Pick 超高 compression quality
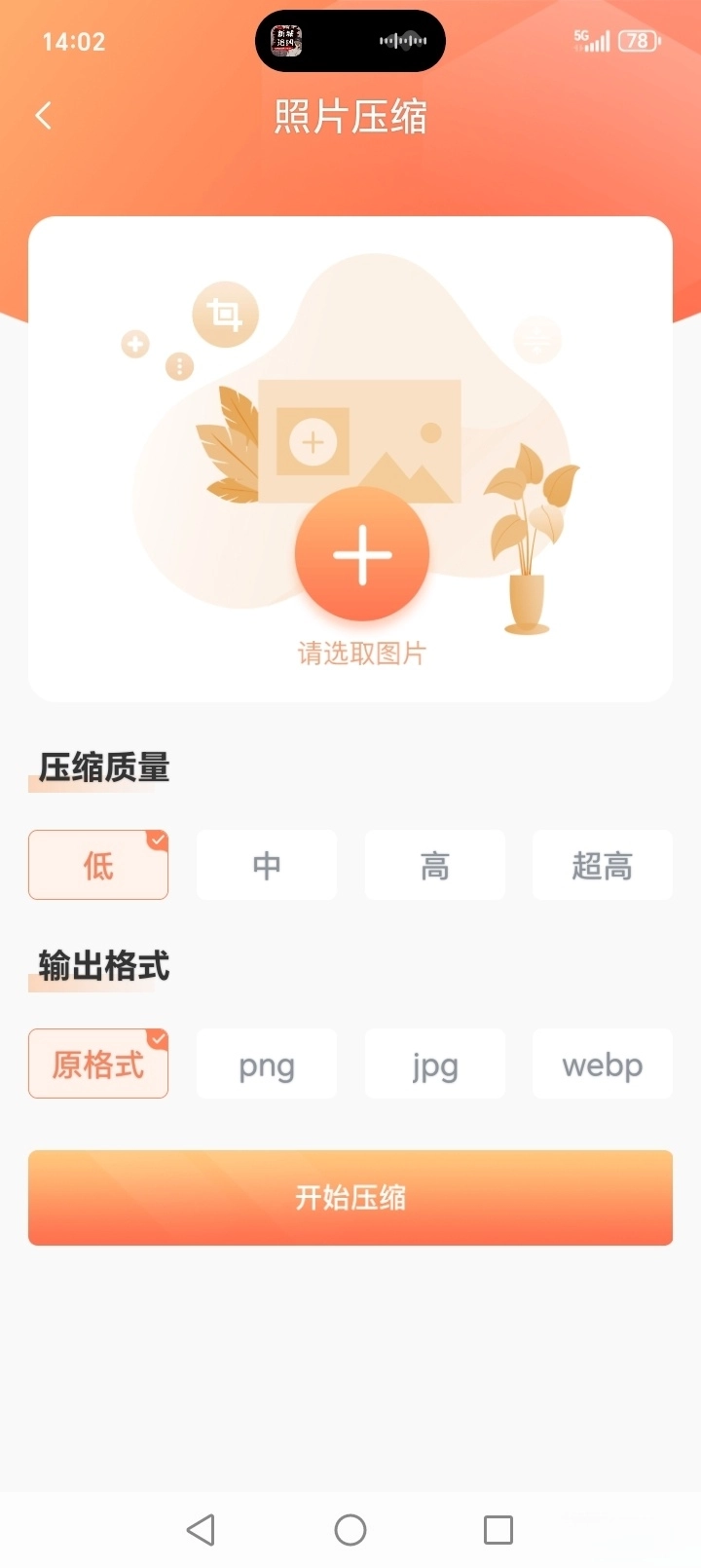Viewport: 701px width, 1568px height. 603,865
